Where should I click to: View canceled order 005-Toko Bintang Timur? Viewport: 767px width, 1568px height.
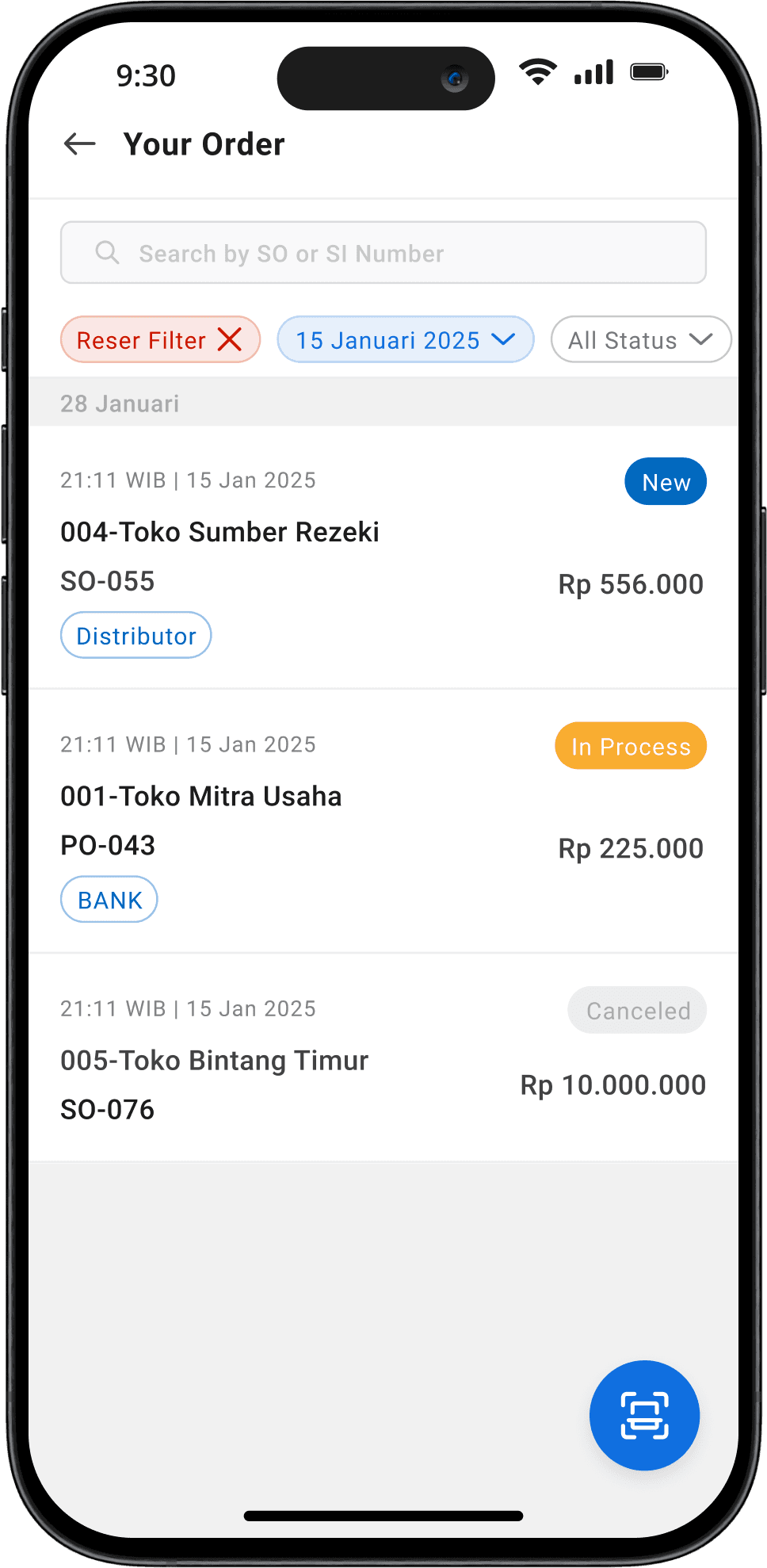pyautogui.click(x=383, y=1057)
